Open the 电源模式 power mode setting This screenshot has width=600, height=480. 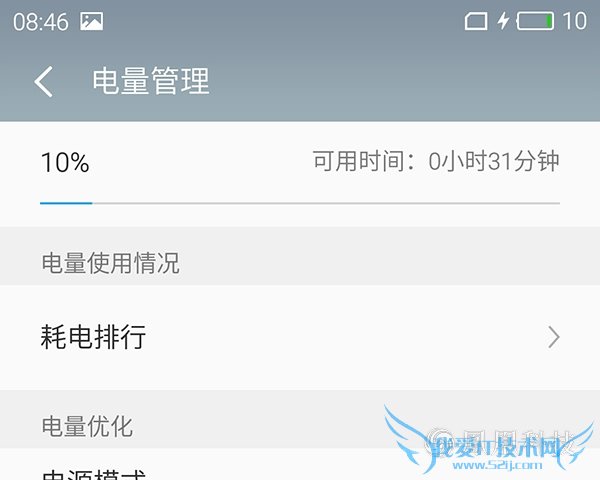(95, 472)
